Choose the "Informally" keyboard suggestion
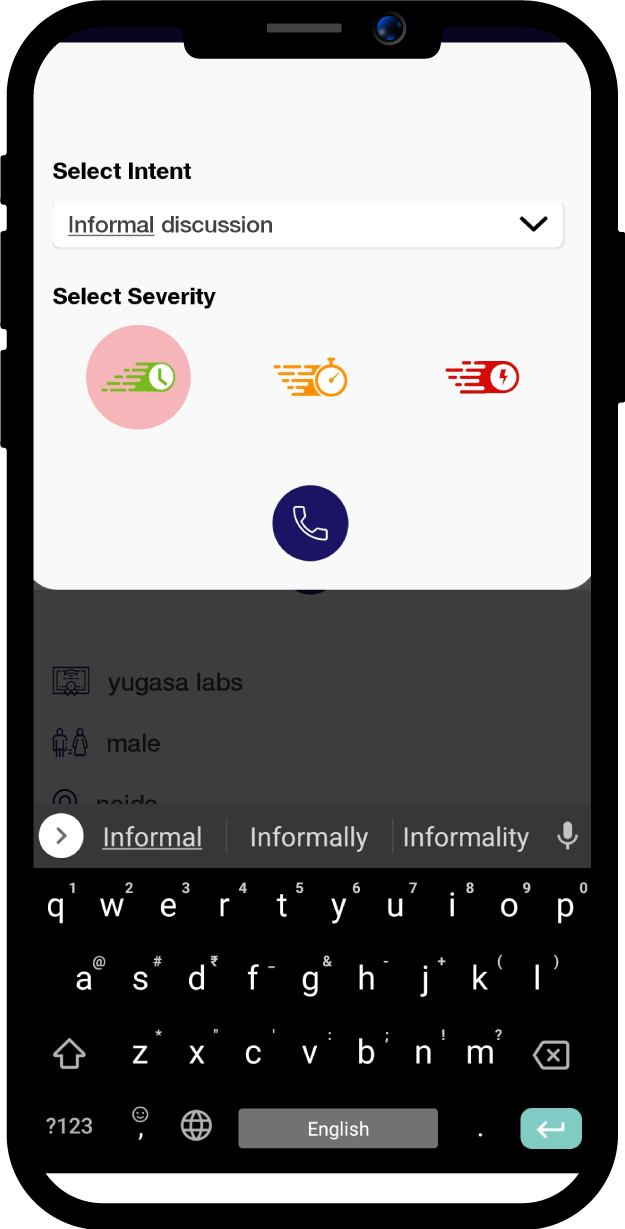Image resolution: width=625 pixels, height=1229 pixels. click(x=308, y=837)
